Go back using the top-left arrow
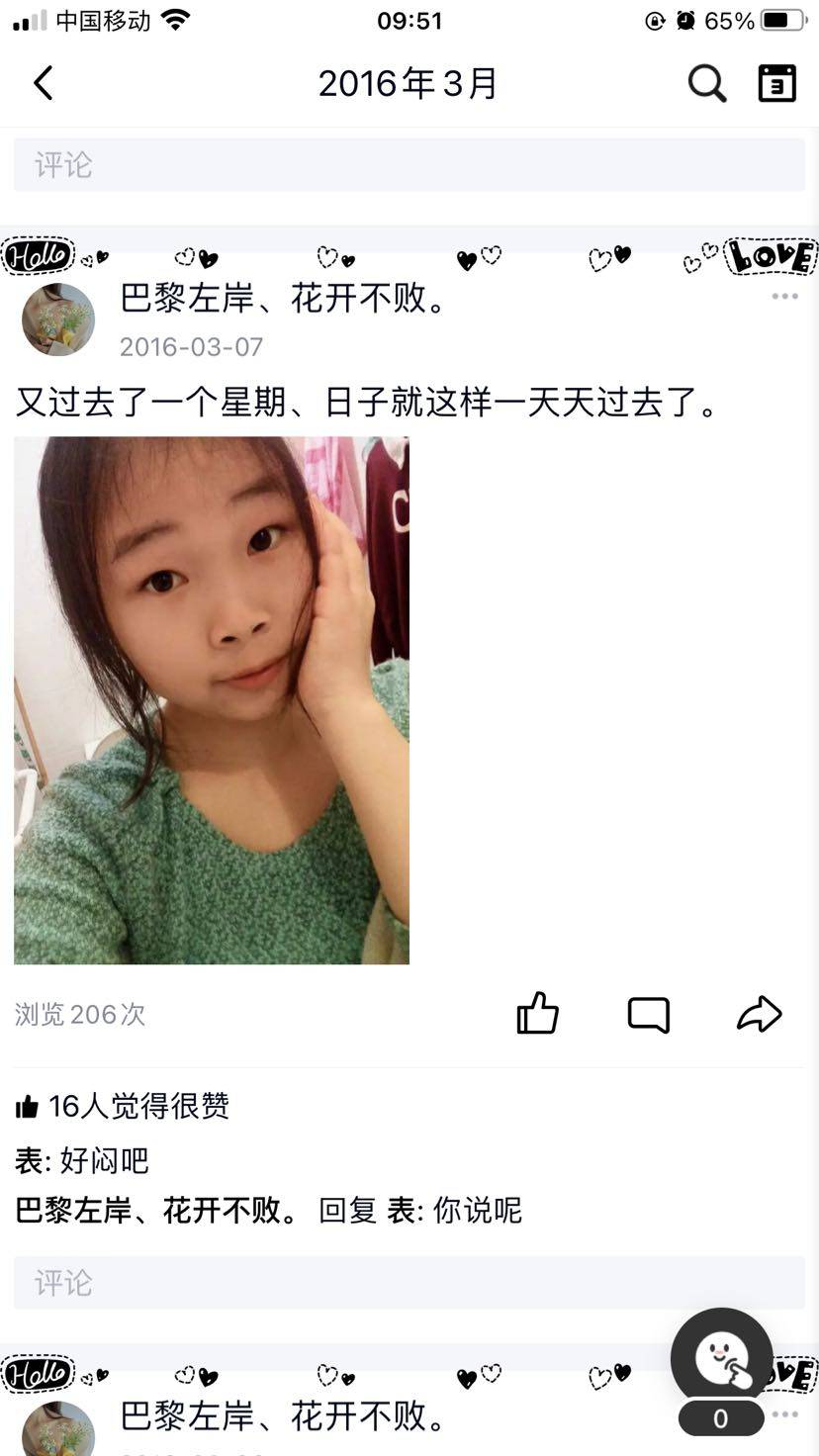 [x=44, y=84]
